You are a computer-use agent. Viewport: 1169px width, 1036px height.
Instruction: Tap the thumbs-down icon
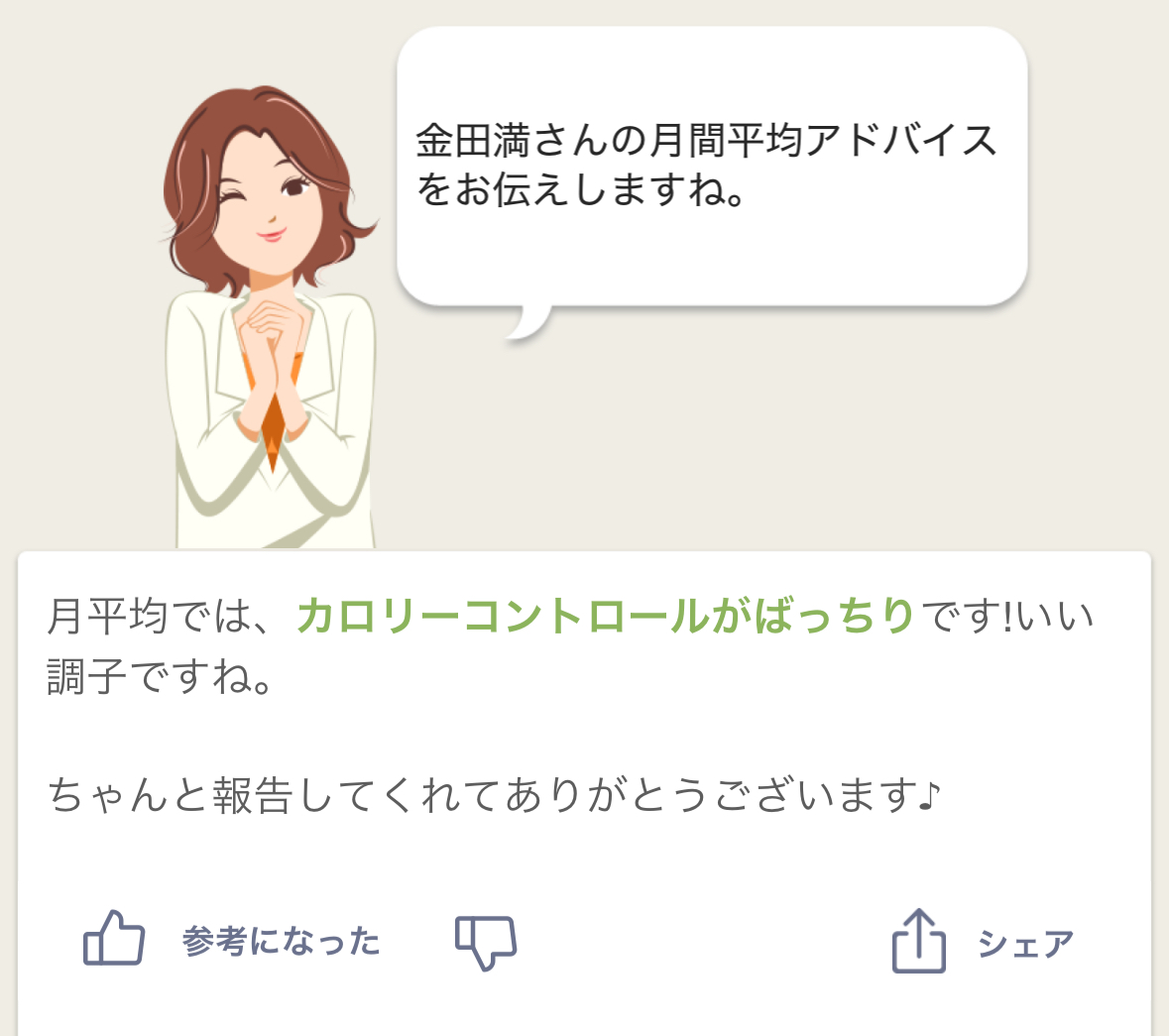click(486, 942)
